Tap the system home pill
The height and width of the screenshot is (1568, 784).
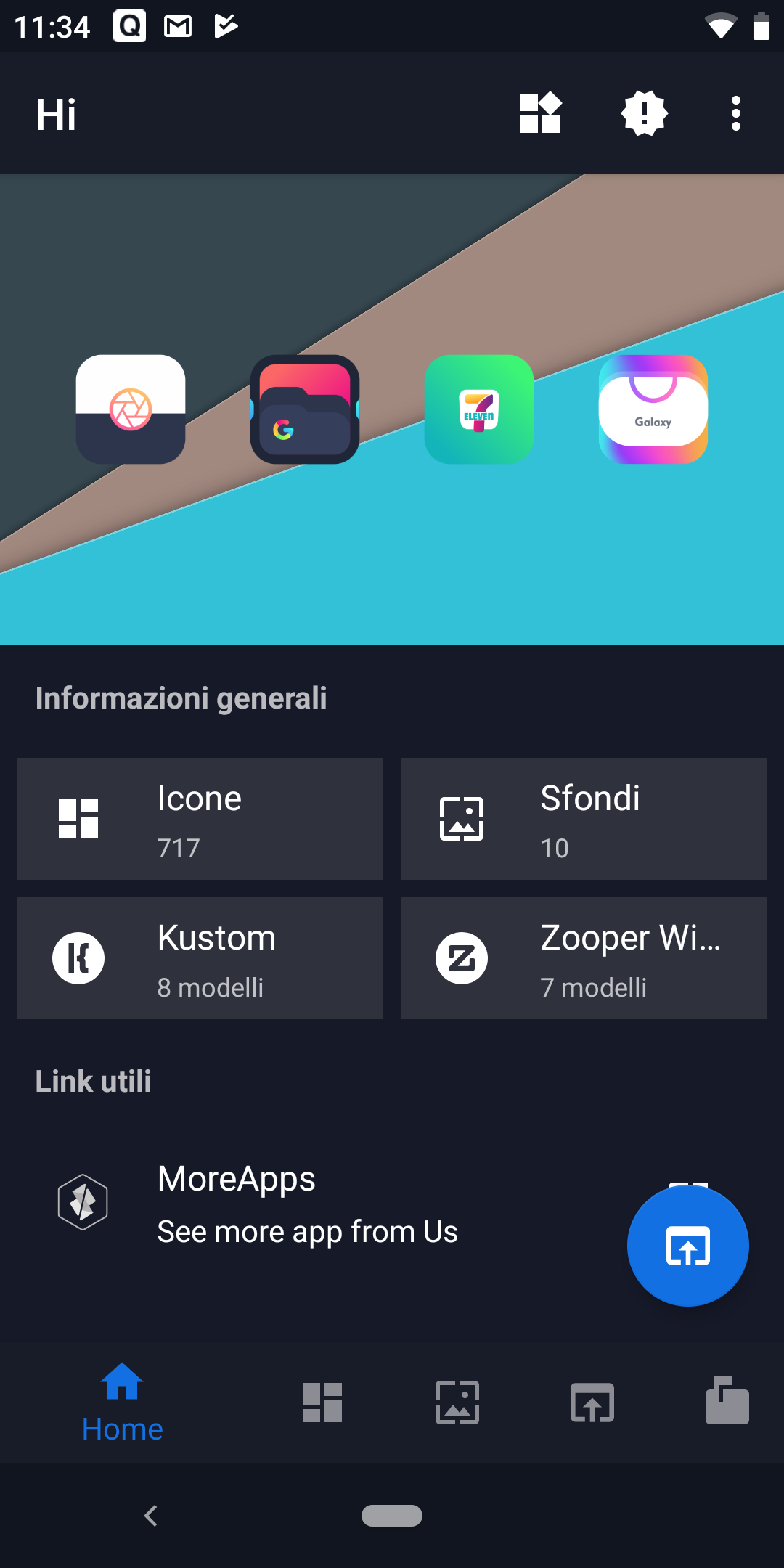tap(392, 1516)
